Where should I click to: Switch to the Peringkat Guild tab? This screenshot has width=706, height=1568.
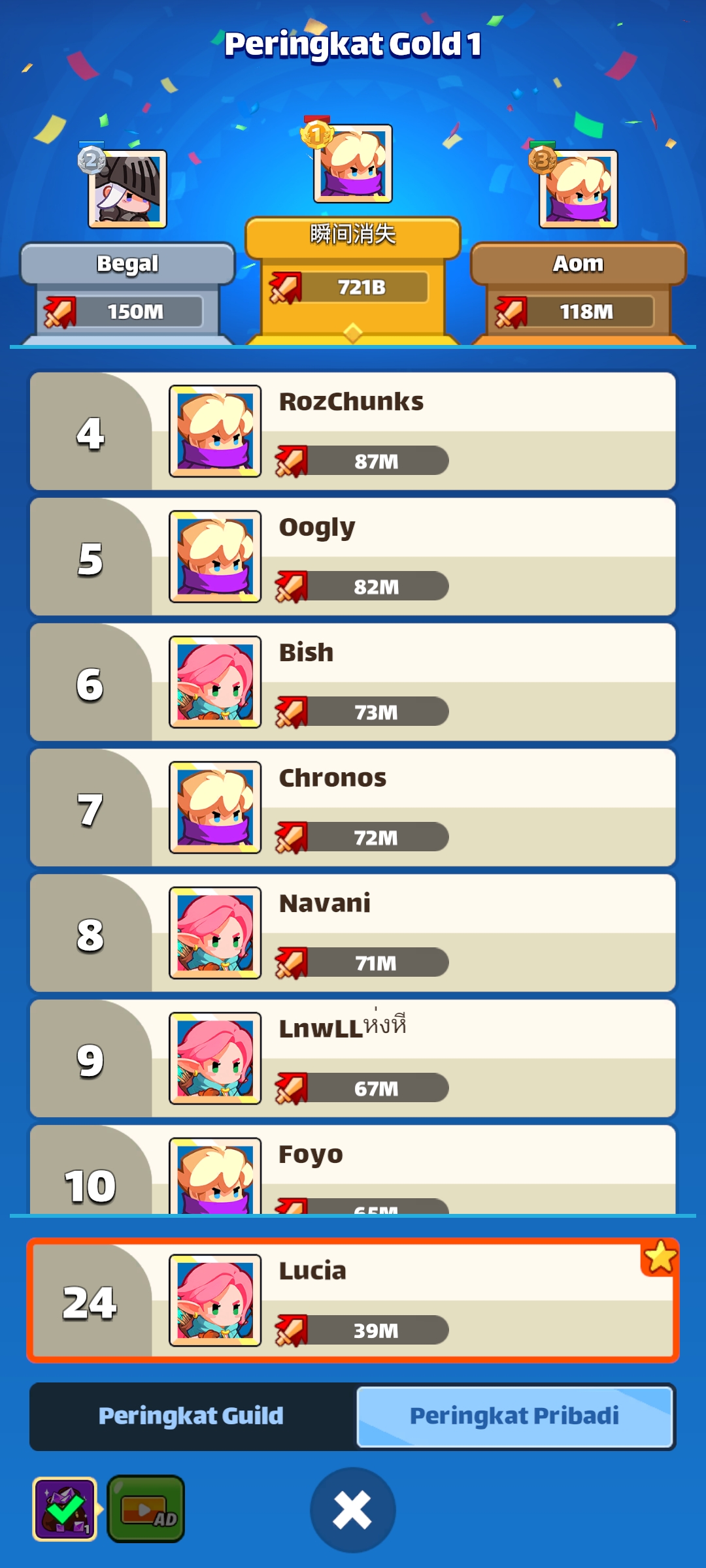click(x=191, y=1416)
